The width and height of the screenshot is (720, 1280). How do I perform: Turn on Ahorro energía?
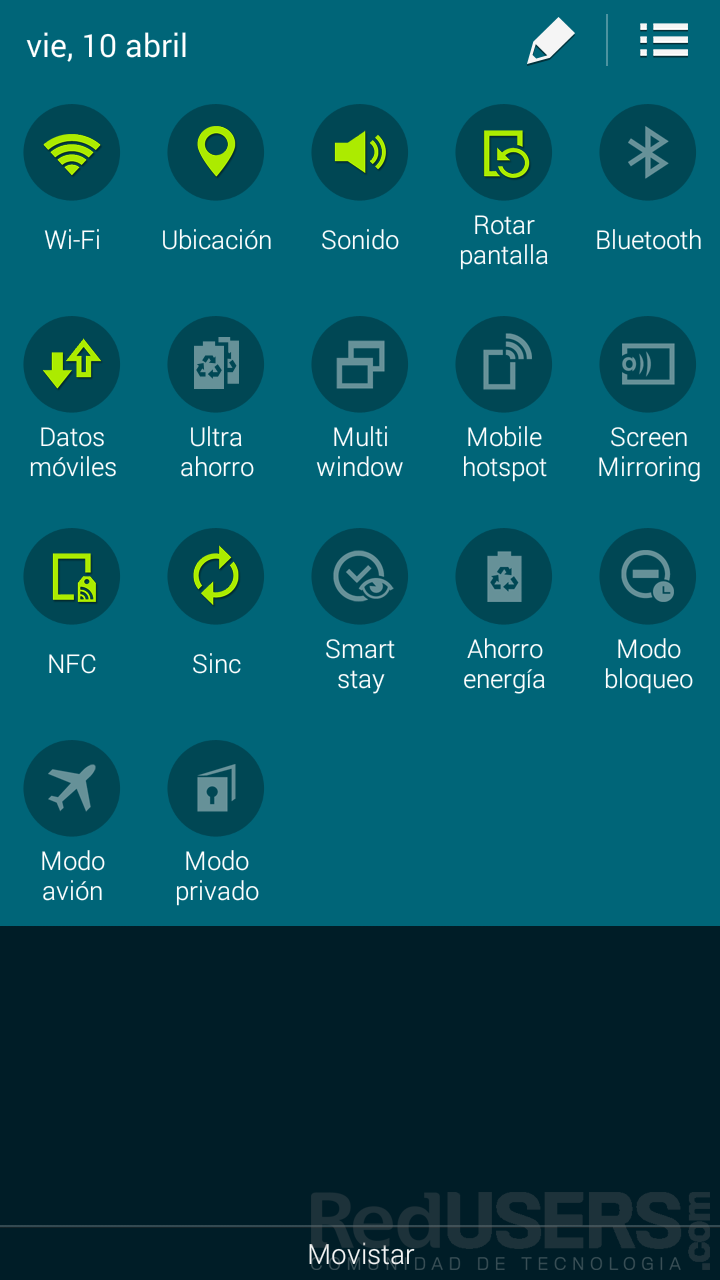504,577
